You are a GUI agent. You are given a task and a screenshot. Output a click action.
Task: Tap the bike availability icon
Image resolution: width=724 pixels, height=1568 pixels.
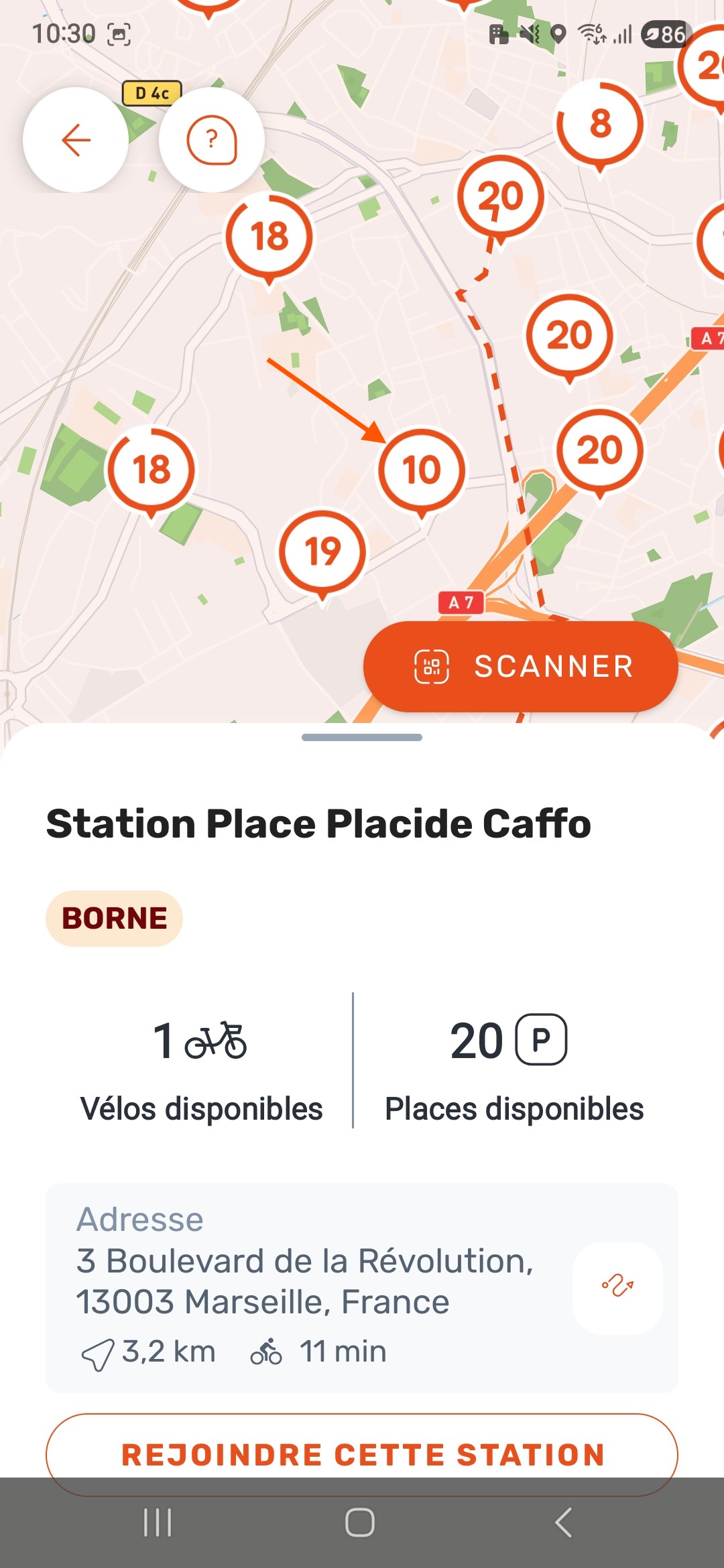pyautogui.click(x=217, y=1039)
